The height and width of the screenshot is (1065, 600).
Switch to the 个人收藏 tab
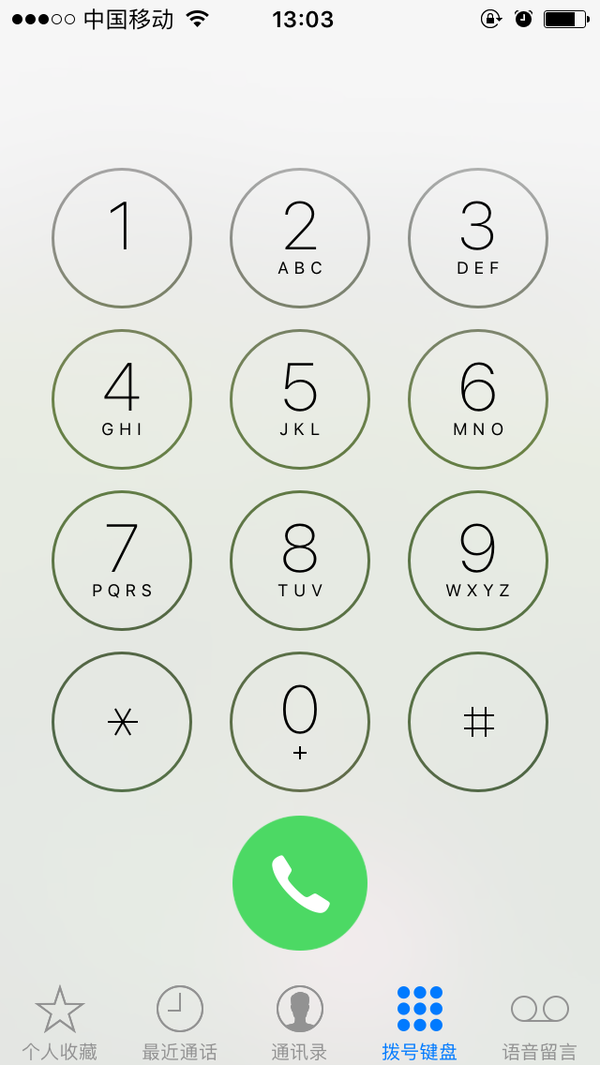point(60,1022)
